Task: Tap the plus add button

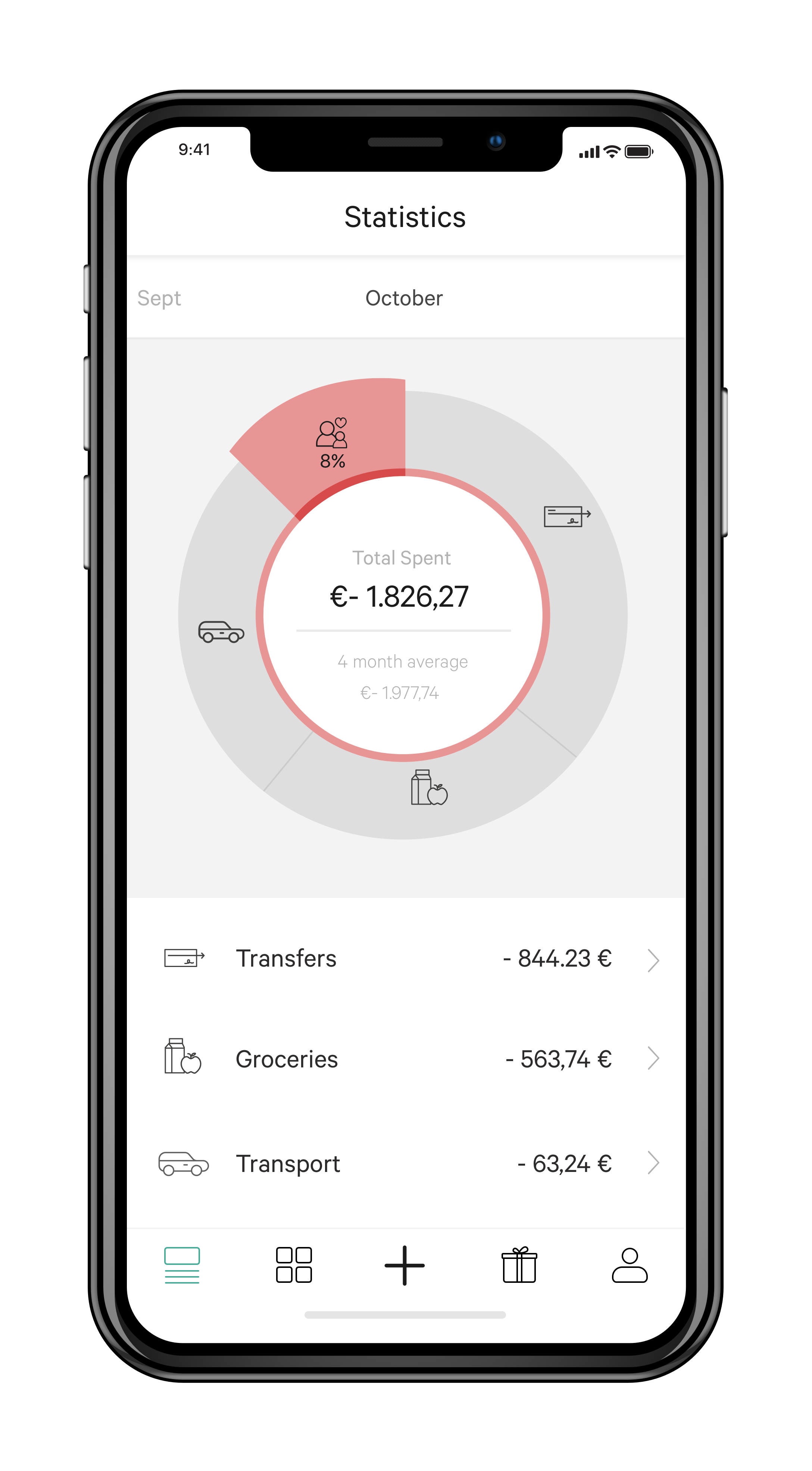Action: tap(405, 1265)
